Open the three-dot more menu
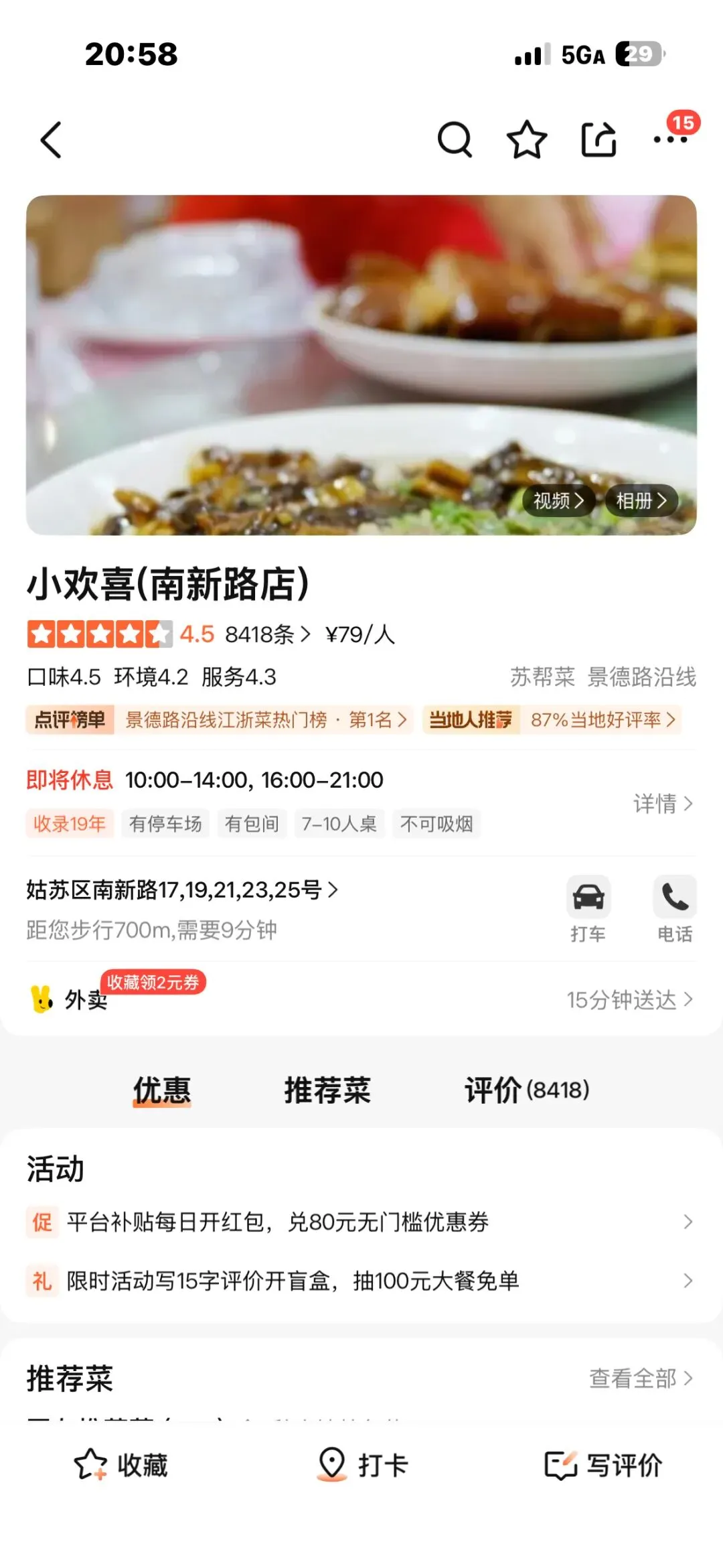The height and width of the screenshot is (1568, 723). (670, 139)
